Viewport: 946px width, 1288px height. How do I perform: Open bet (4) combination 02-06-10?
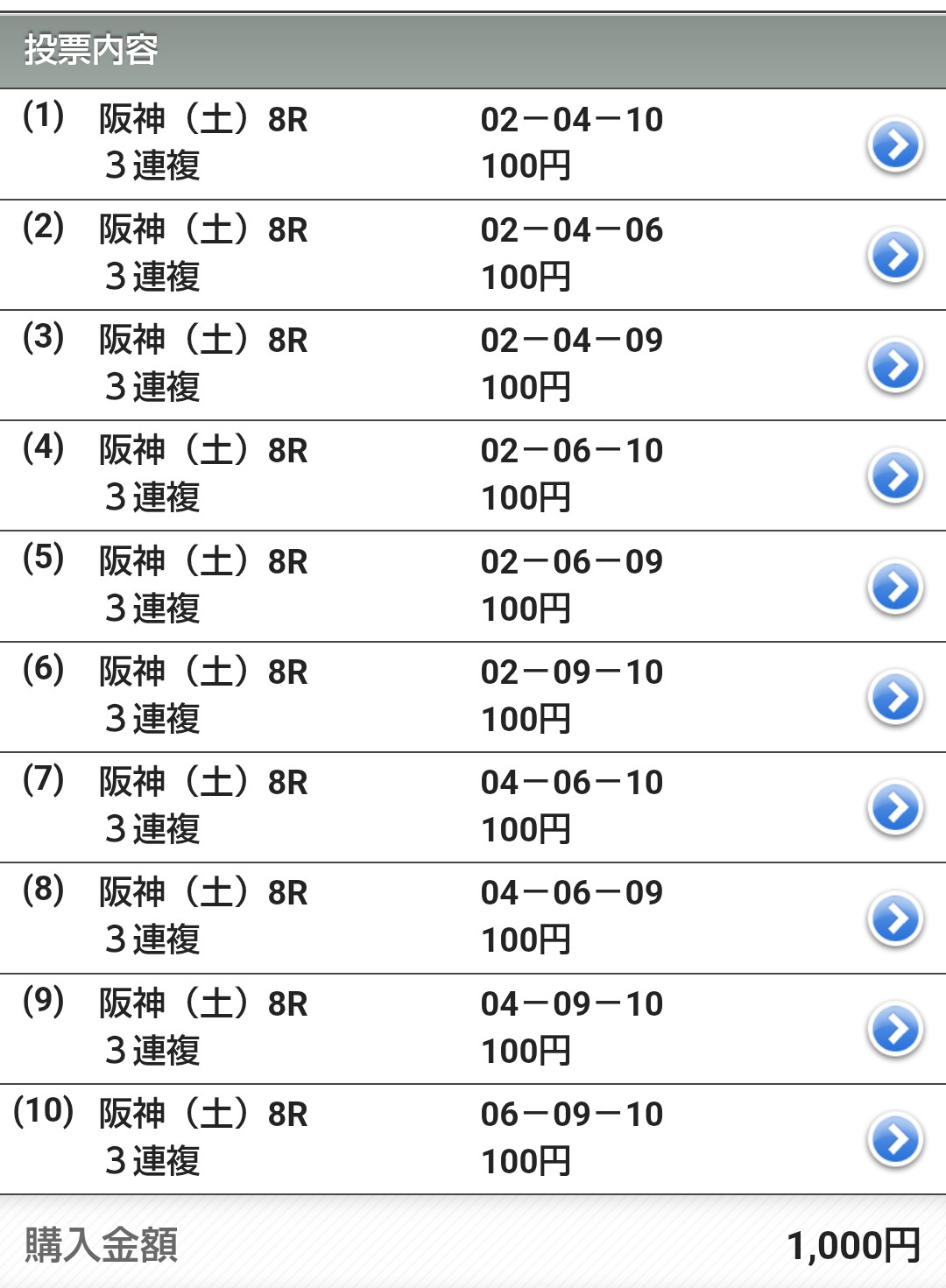tap(895, 475)
